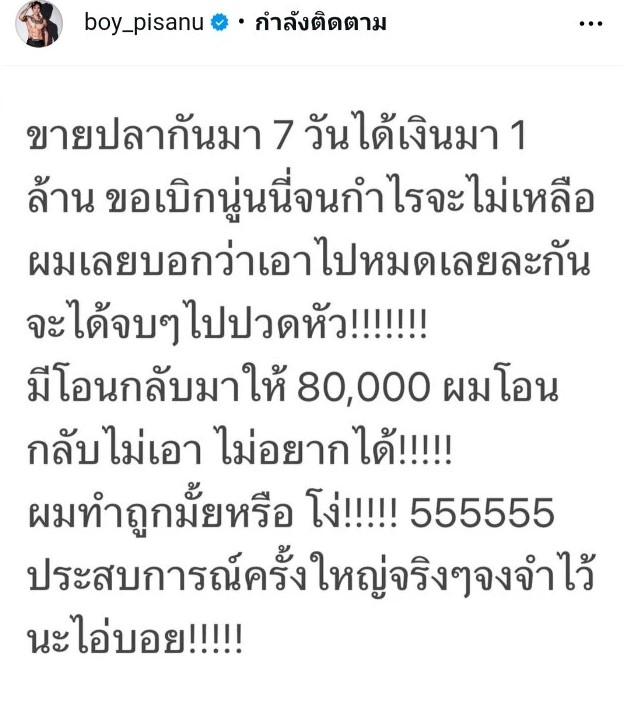
Task: Open boy_pisanu's profile picture
Action: coord(39,23)
